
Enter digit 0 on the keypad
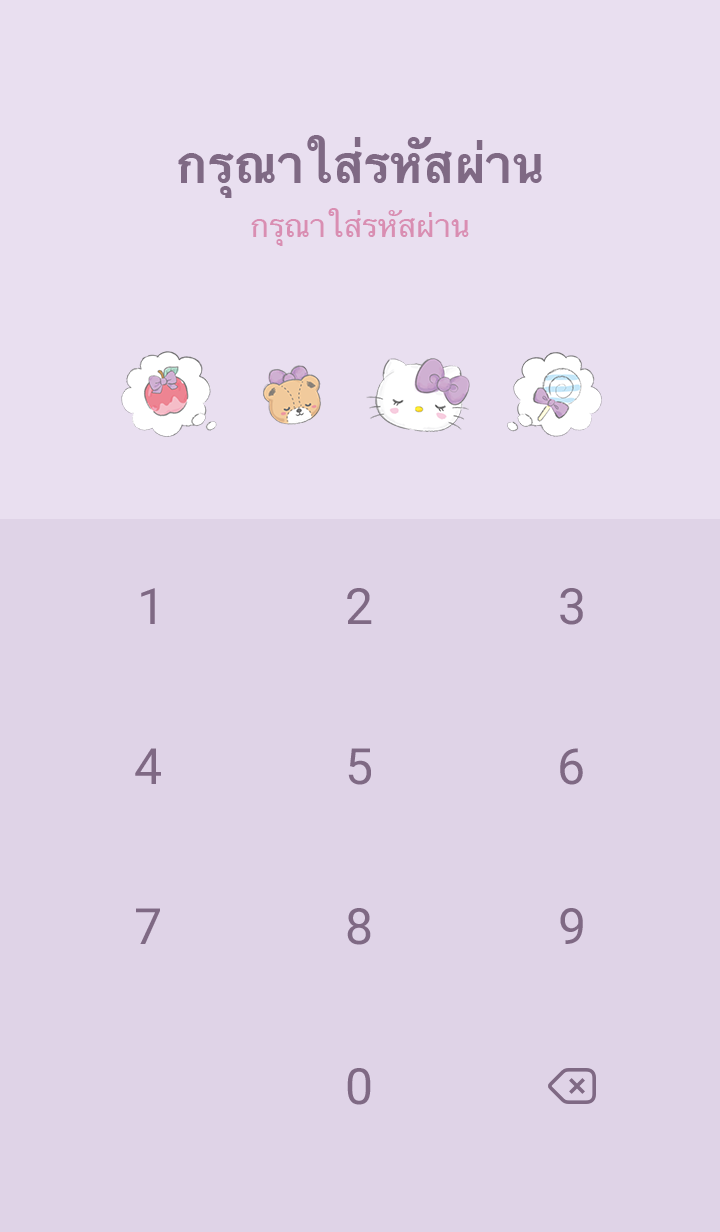tap(359, 1087)
